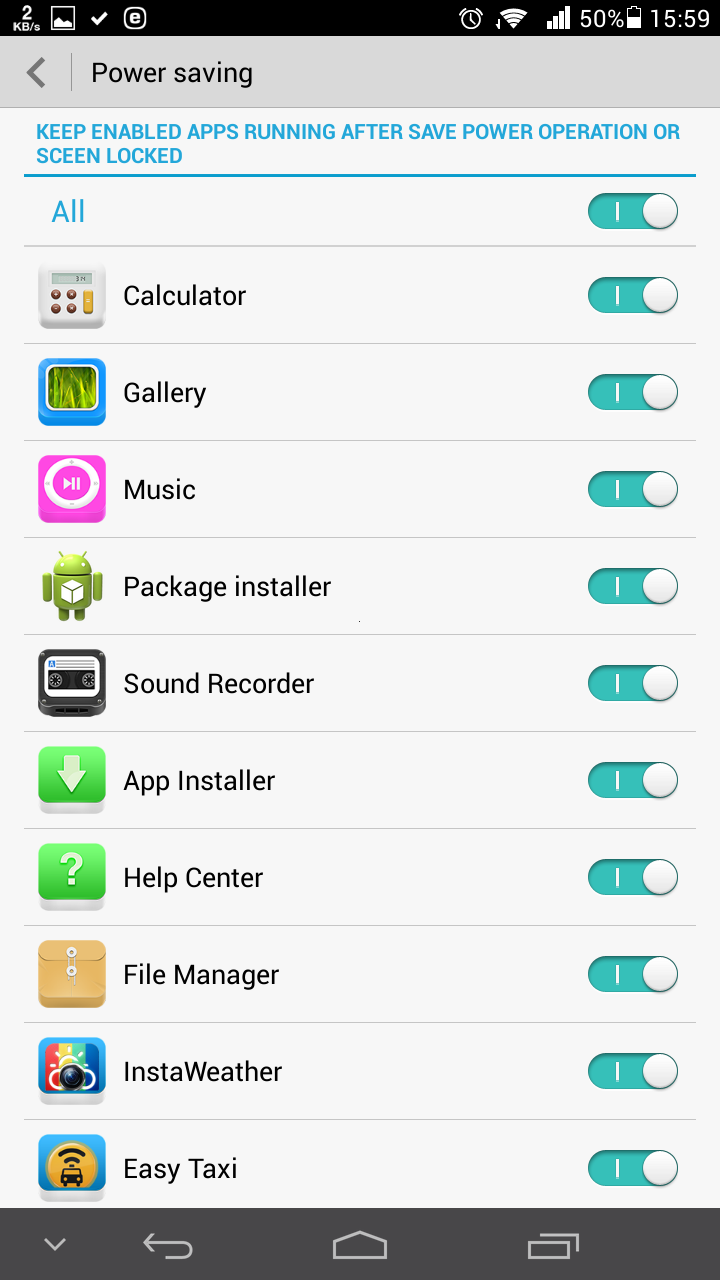Toggle the Easy Taxi switch
The height and width of the screenshot is (1280, 720).
[x=632, y=1169]
